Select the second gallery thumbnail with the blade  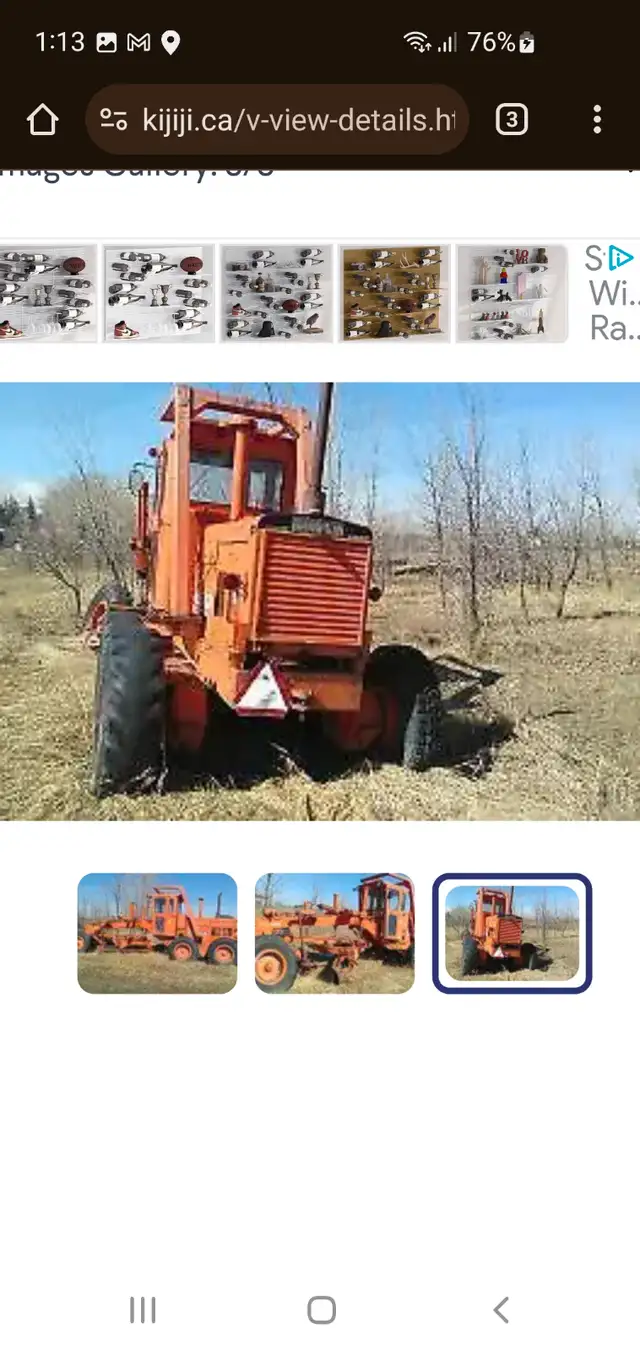point(334,933)
